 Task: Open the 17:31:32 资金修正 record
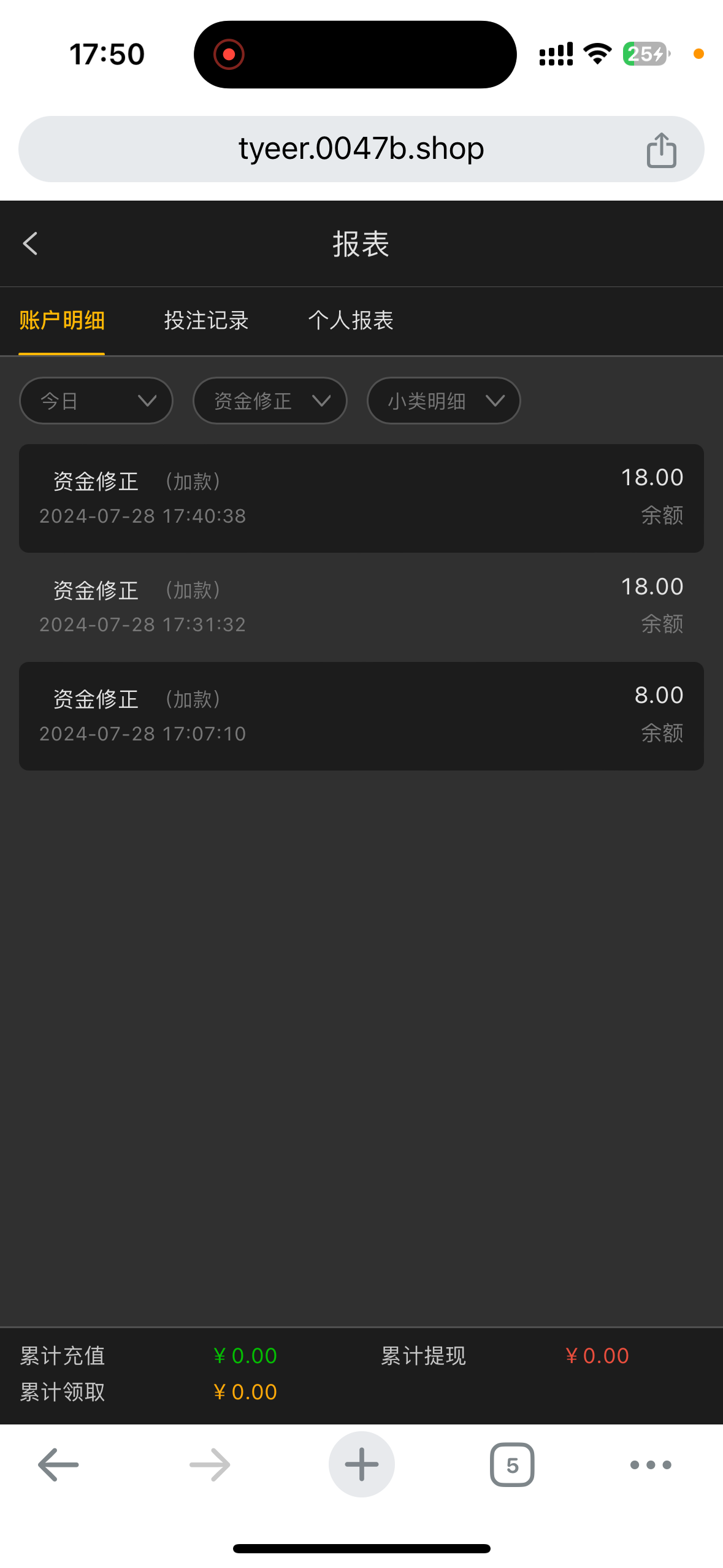tap(361, 607)
